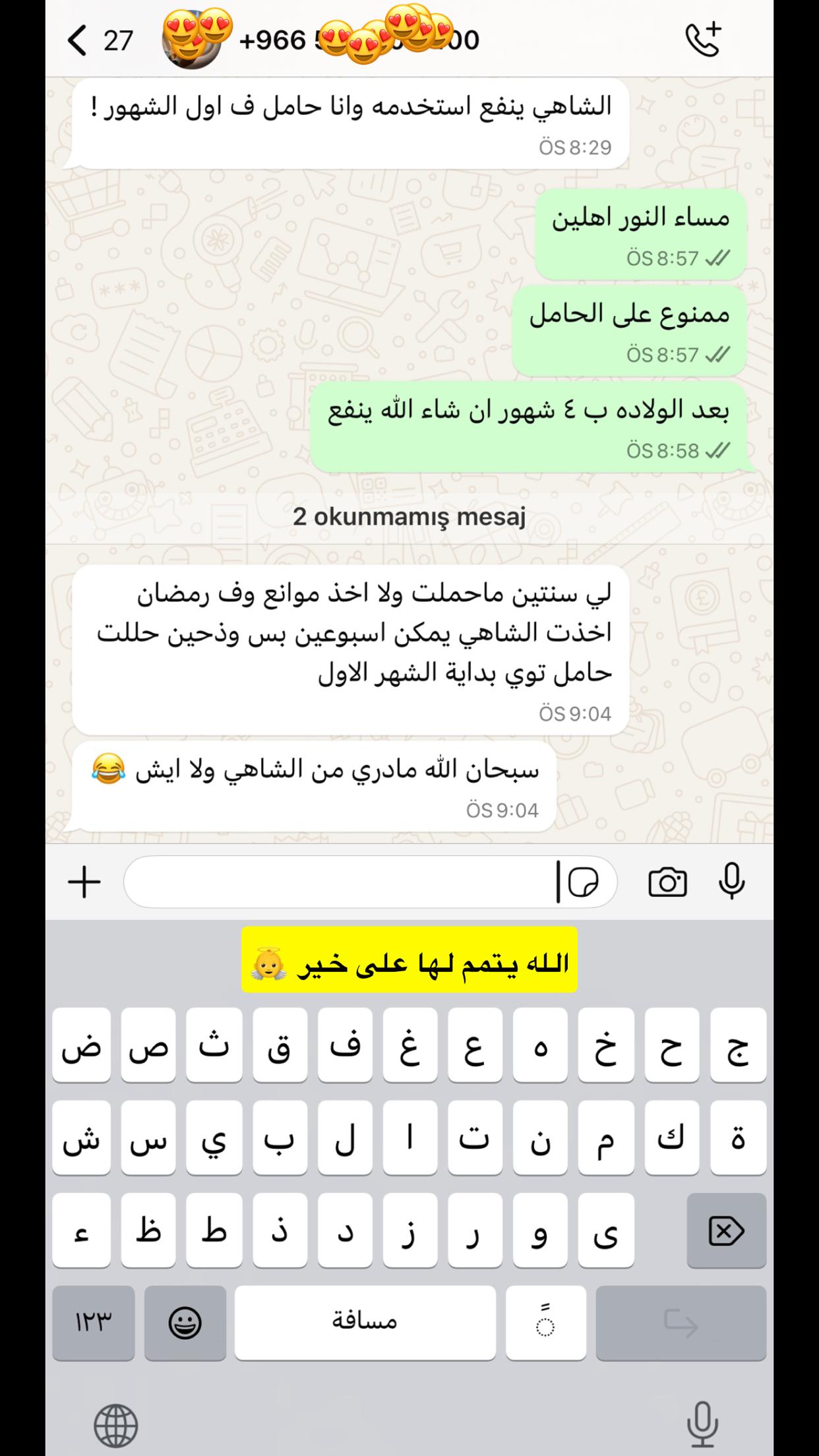Tap the return key on keyboard
Image resolution: width=819 pixels, height=1456 pixels.
pos(681,1322)
